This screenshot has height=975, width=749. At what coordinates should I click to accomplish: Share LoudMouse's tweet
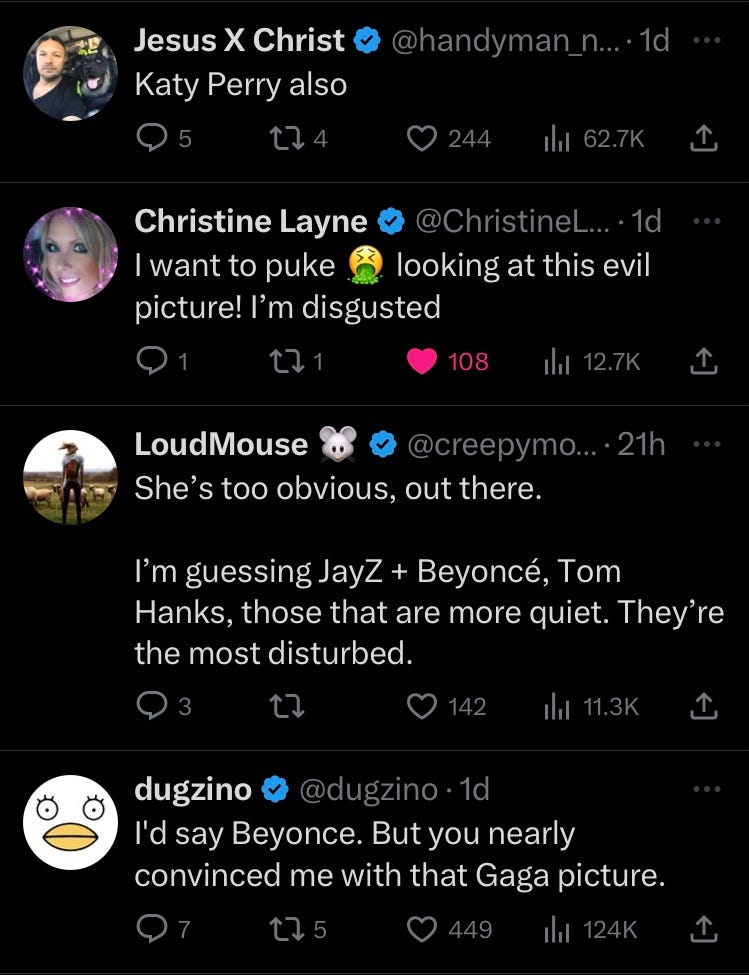pos(704,707)
